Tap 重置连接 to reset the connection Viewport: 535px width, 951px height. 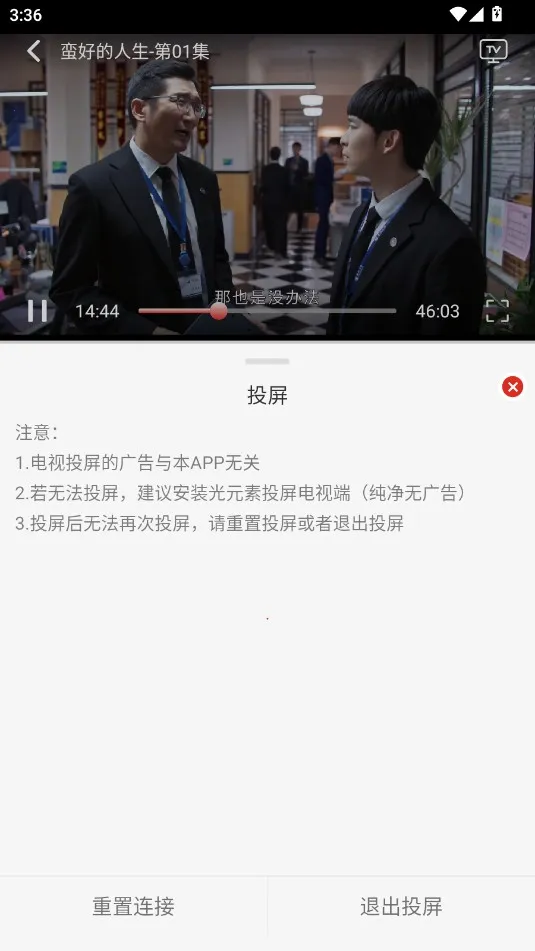[x=133, y=906]
